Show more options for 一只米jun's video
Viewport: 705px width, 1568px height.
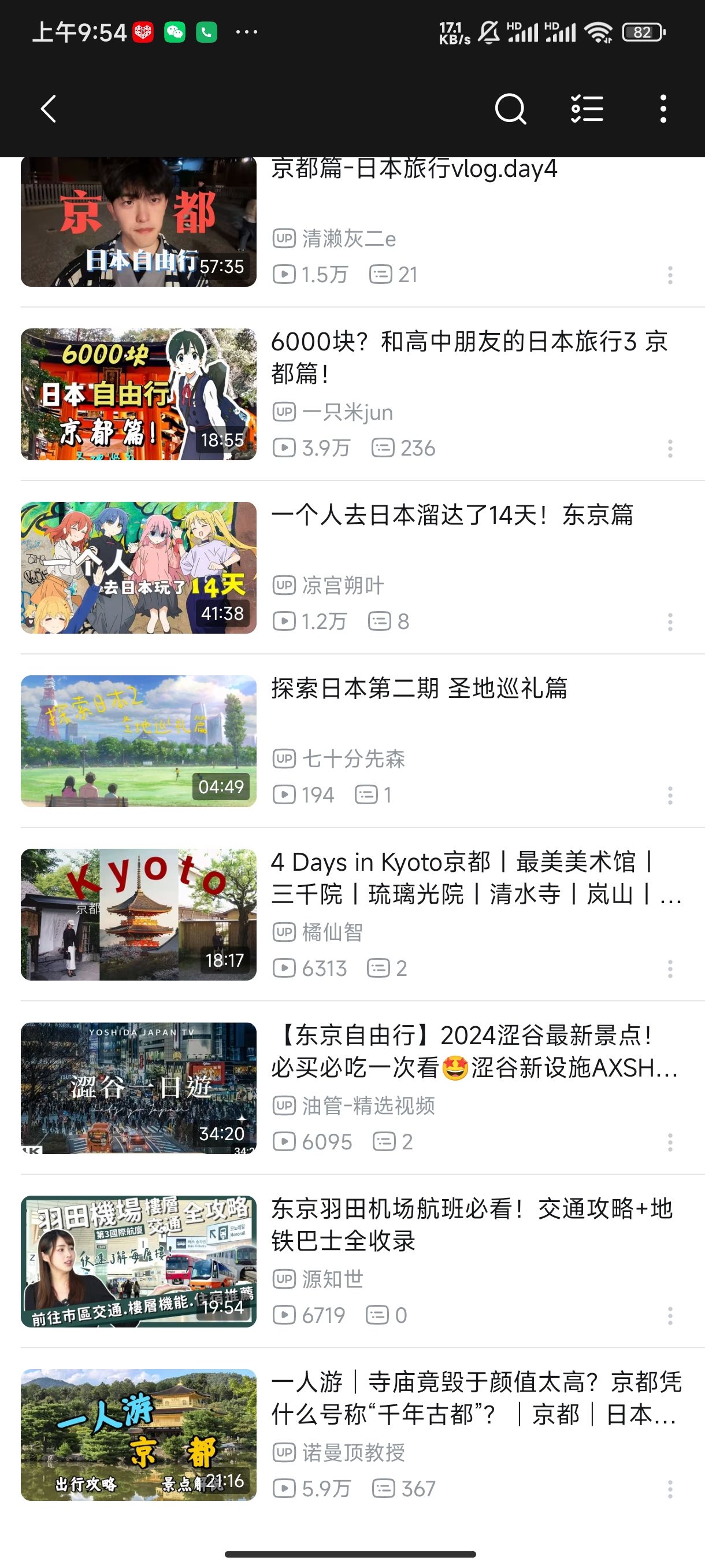(670, 449)
